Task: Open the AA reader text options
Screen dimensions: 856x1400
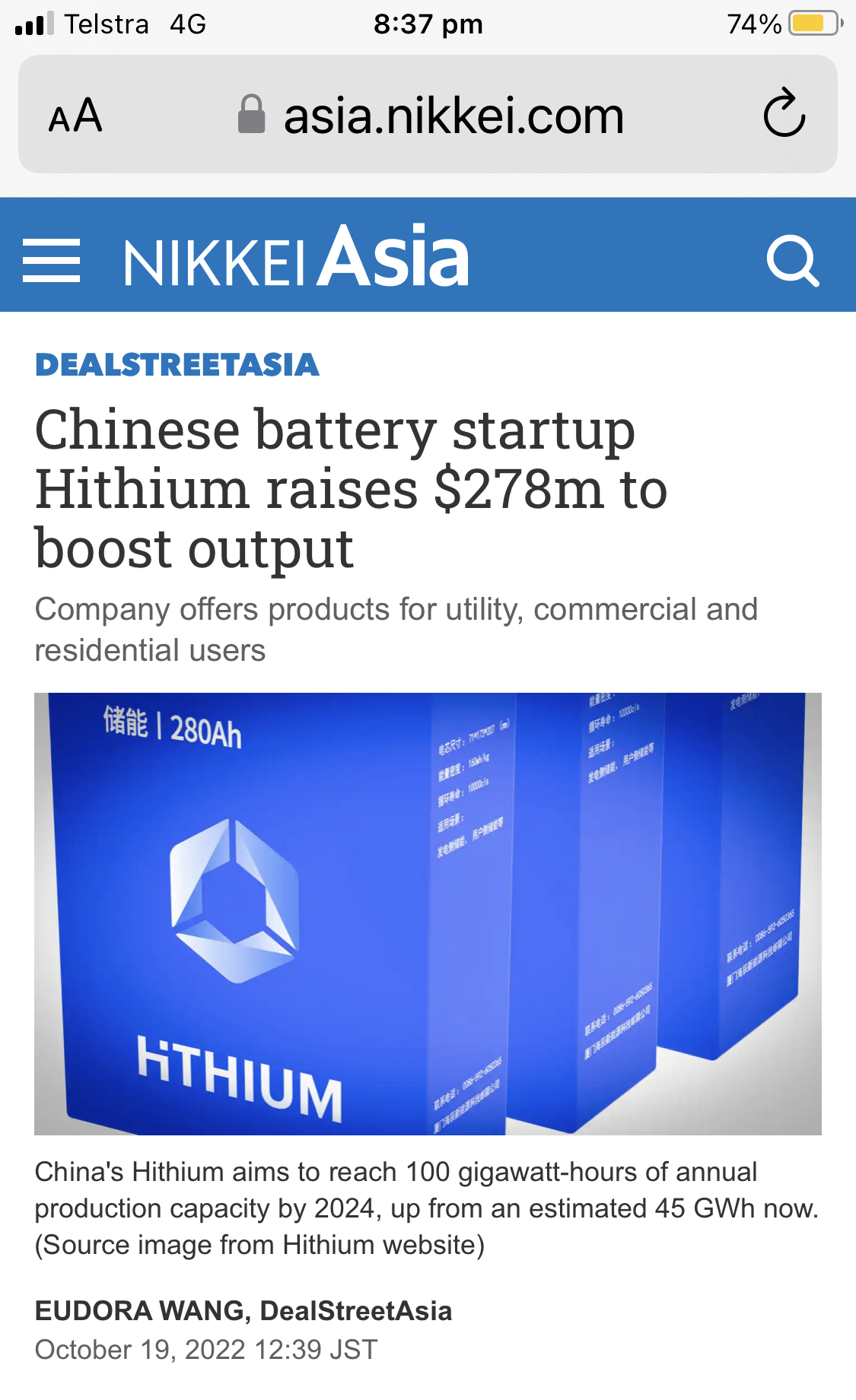Action: click(x=75, y=116)
